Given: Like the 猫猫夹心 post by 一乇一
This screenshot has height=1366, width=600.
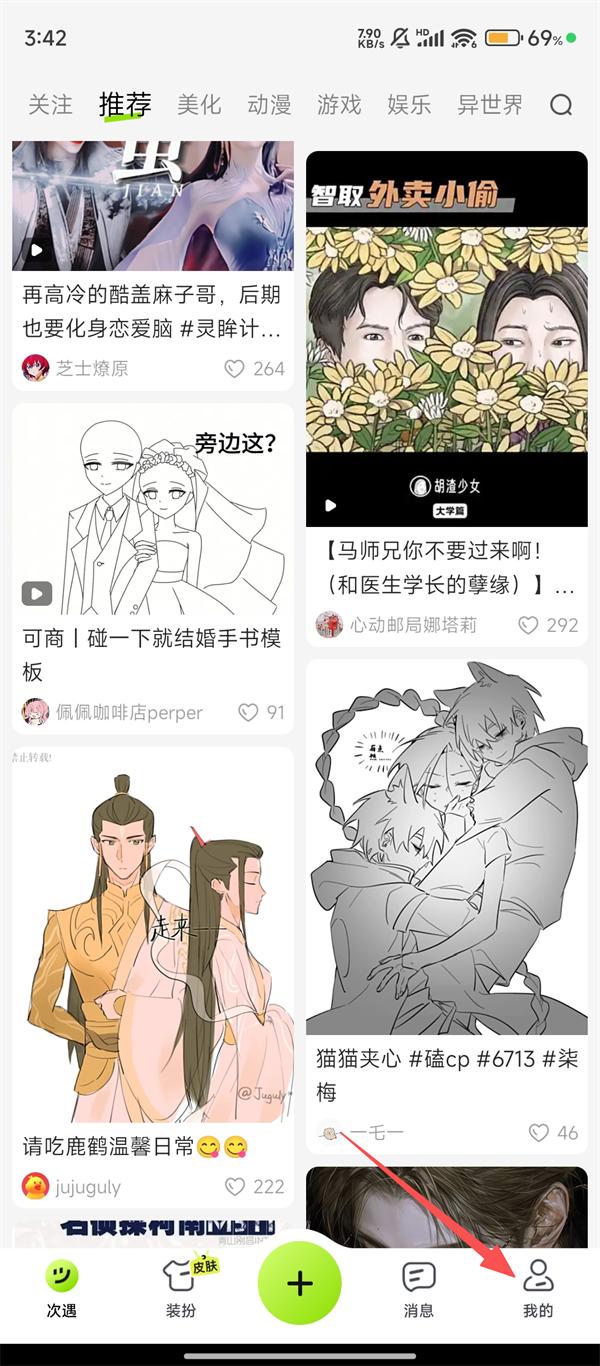Looking at the screenshot, I should (x=539, y=1133).
